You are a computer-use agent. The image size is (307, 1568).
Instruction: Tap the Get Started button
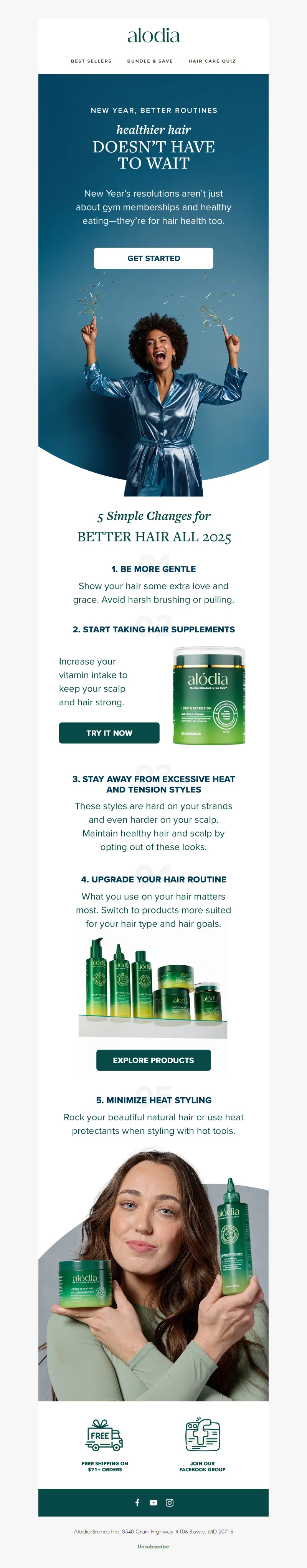click(153, 258)
